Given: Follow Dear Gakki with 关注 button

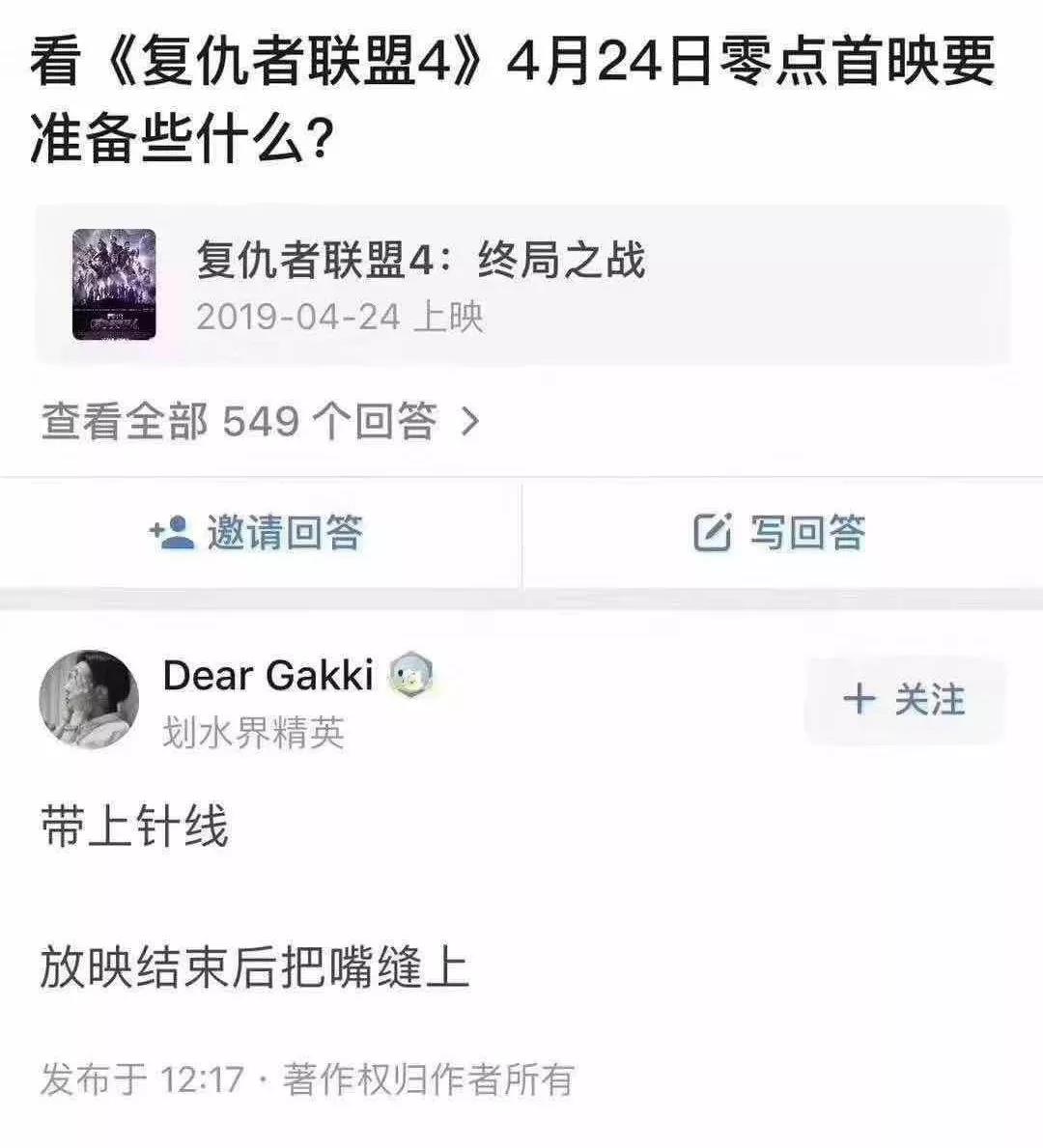Looking at the screenshot, I should pos(904,700).
